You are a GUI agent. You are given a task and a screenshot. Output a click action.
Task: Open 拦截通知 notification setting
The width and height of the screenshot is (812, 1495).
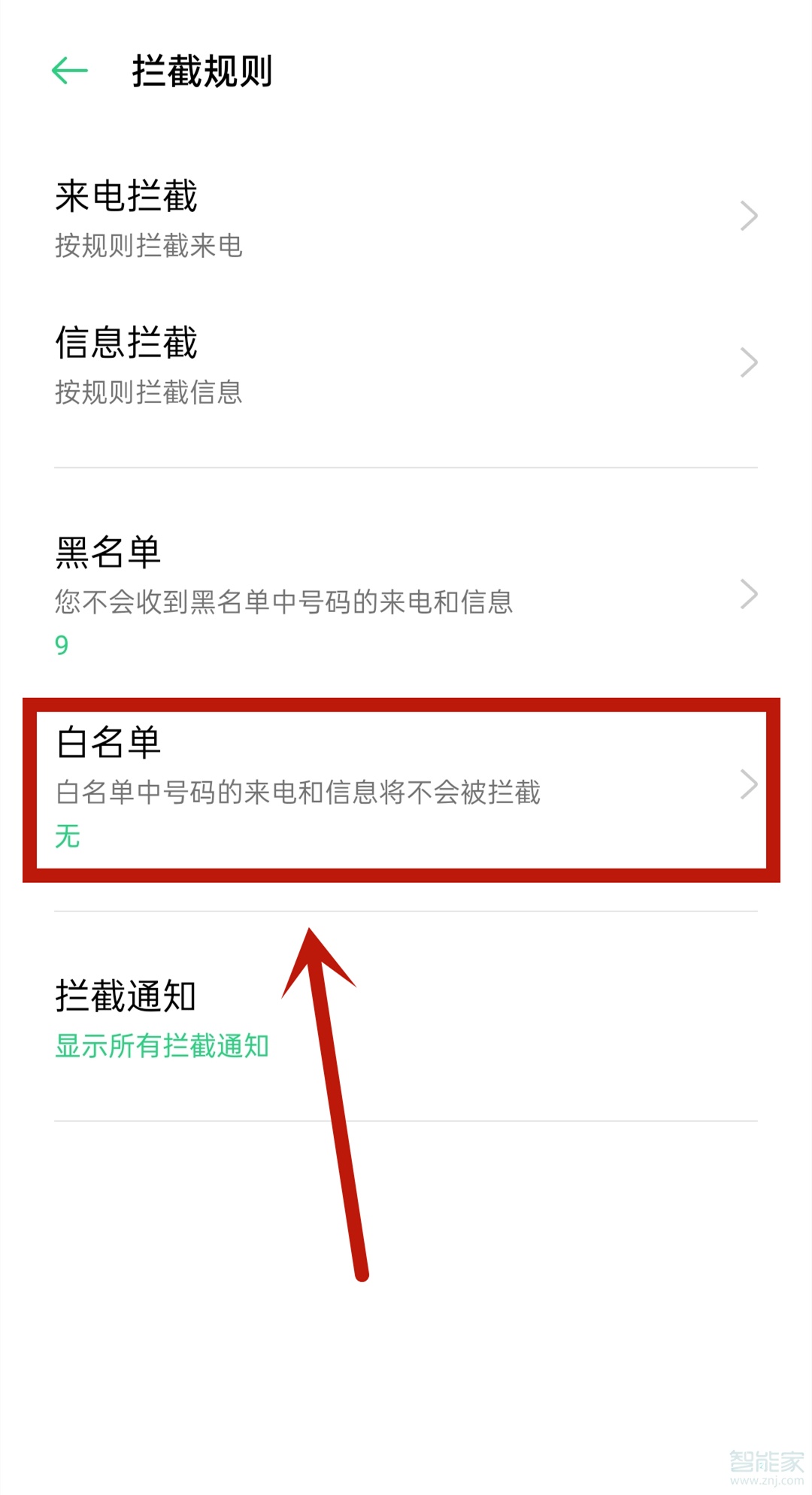[x=406, y=1017]
